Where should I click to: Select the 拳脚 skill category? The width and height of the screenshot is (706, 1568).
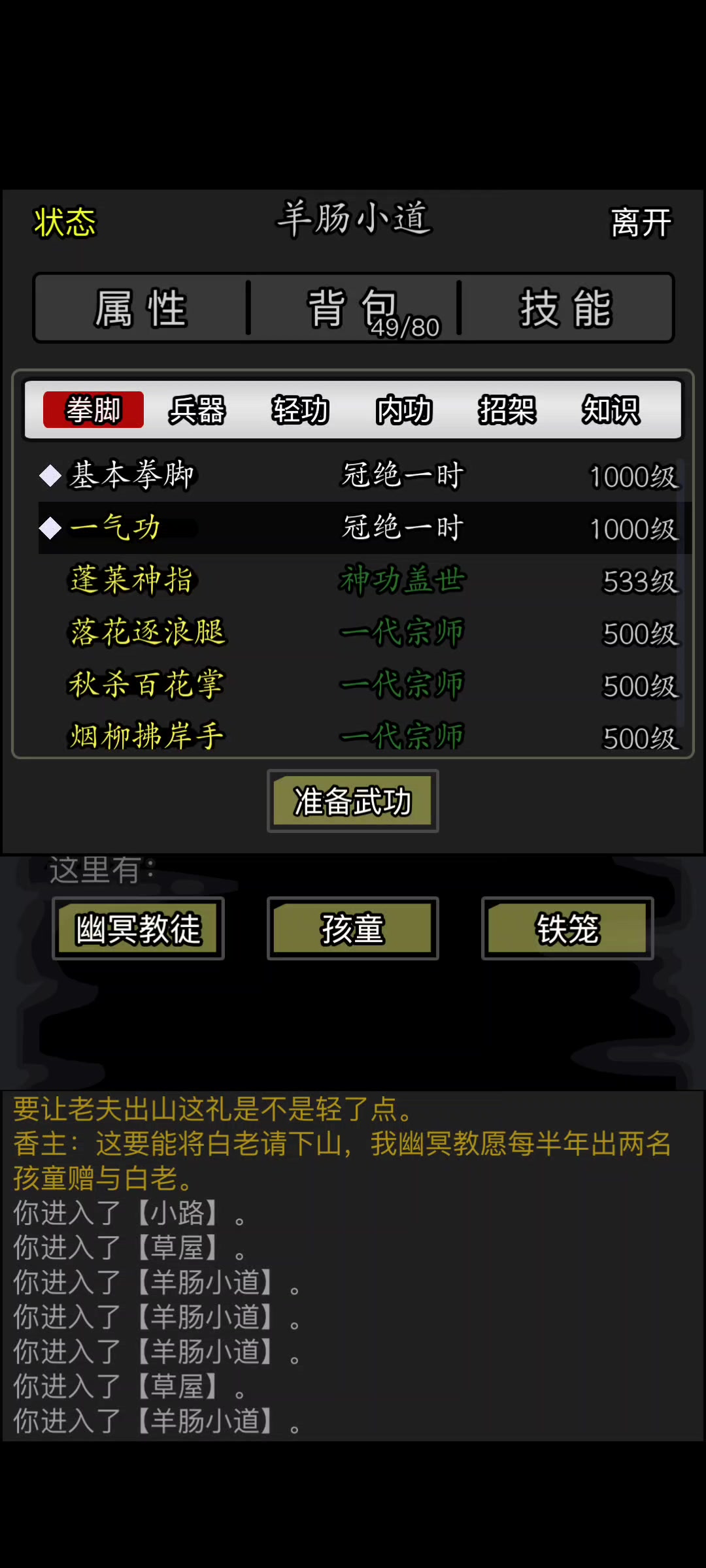[x=93, y=410]
